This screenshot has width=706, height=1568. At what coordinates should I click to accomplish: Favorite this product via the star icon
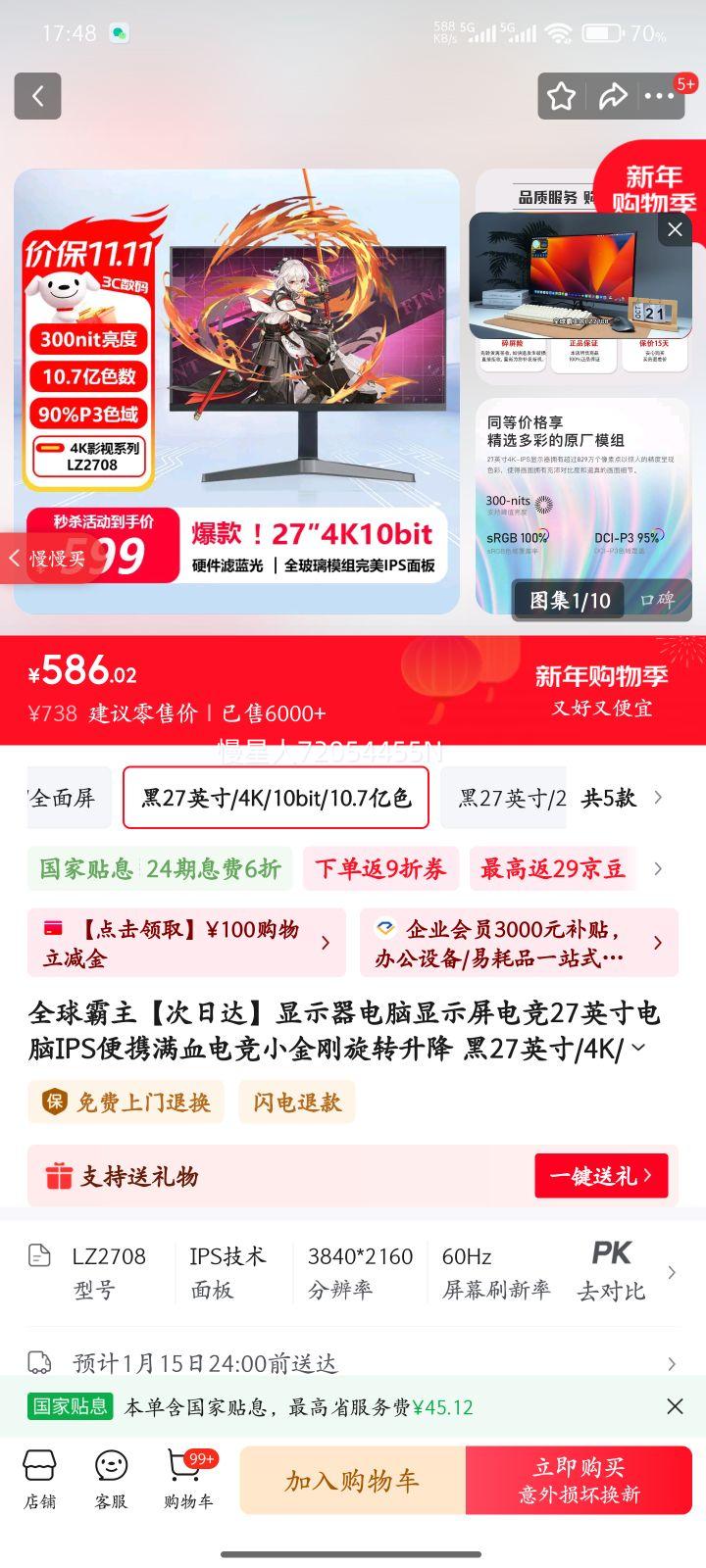pyautogui.click(x=560, y=96)
